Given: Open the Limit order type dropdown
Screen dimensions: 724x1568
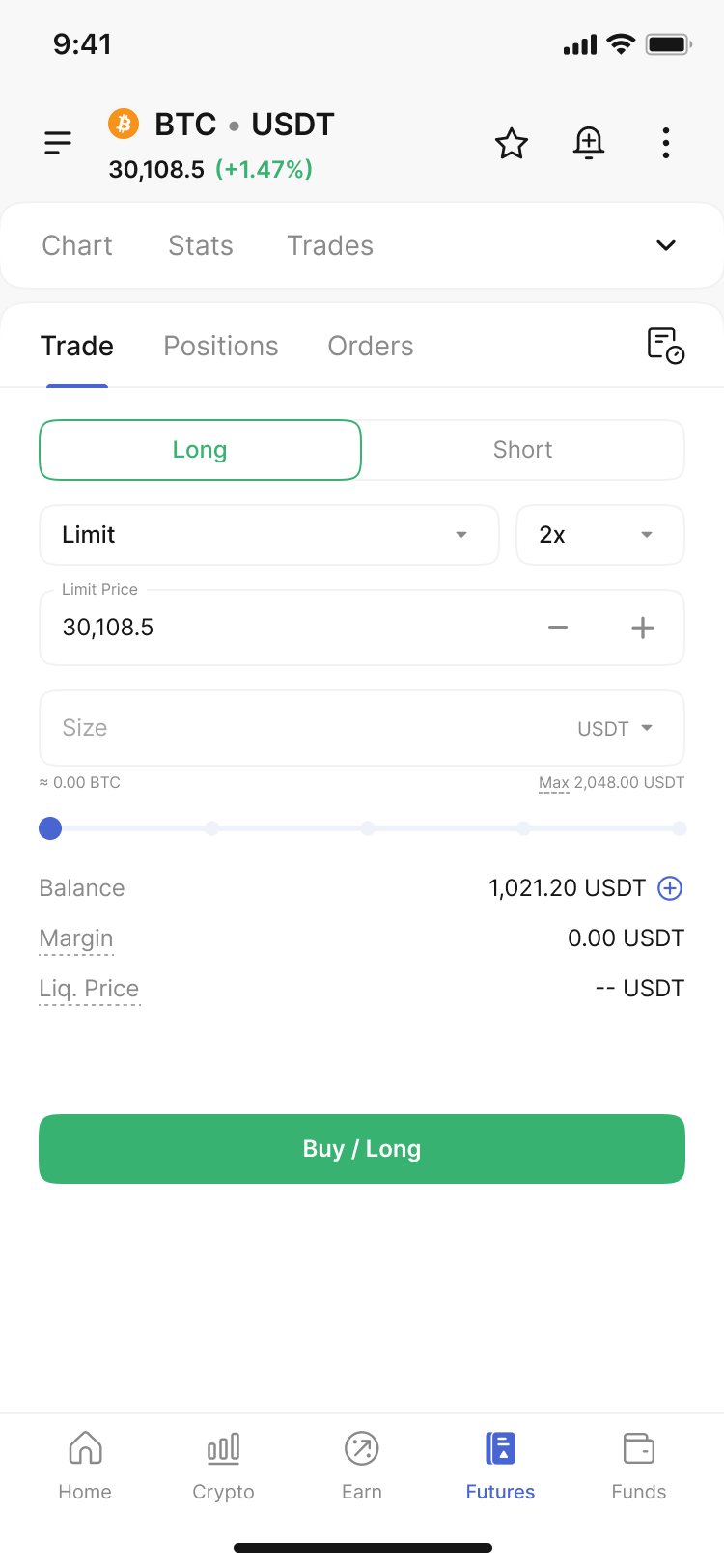Looking at the screenshot, I should tap(269, 535).
